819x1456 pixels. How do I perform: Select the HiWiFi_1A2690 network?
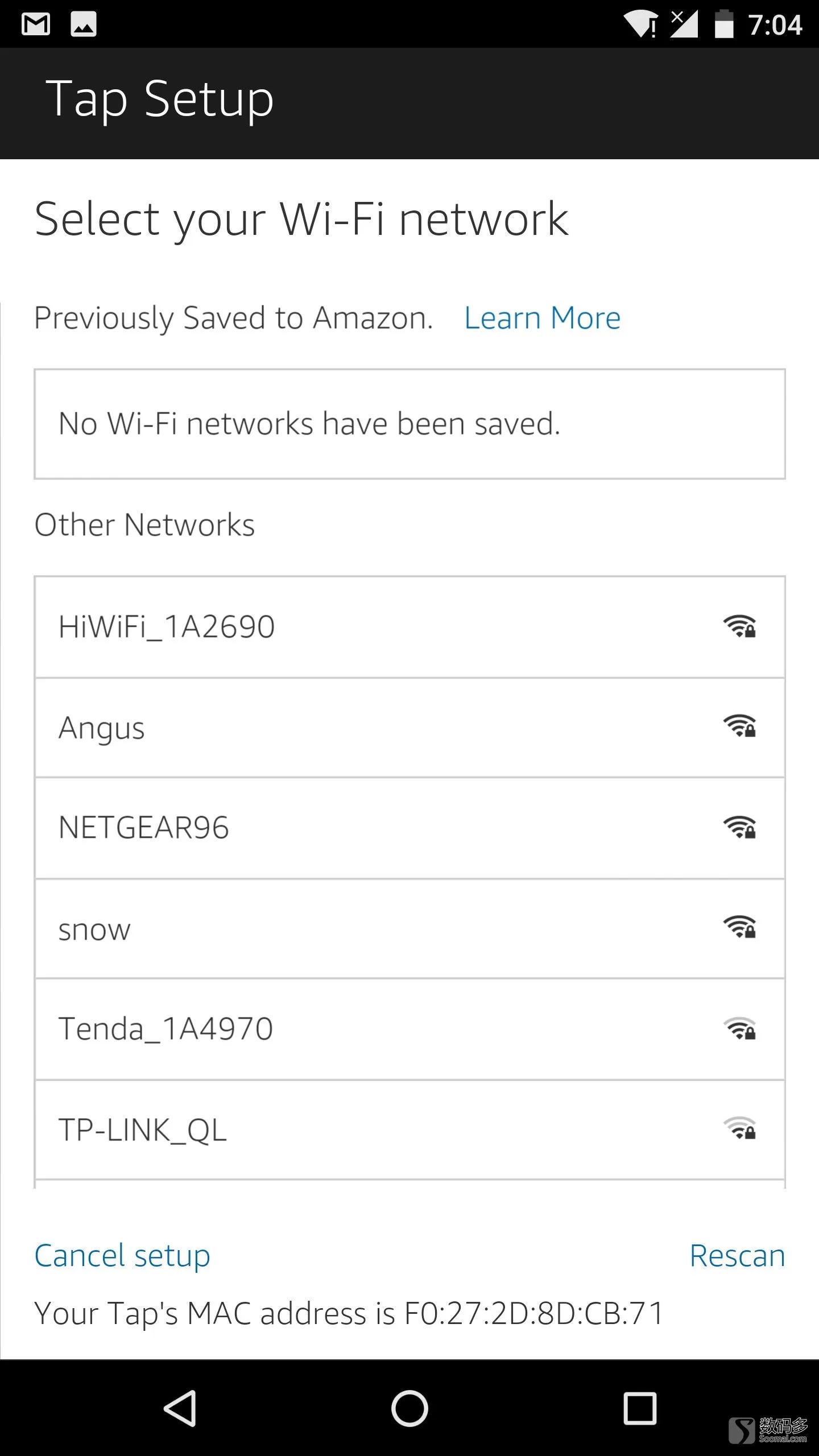(409, 627)
